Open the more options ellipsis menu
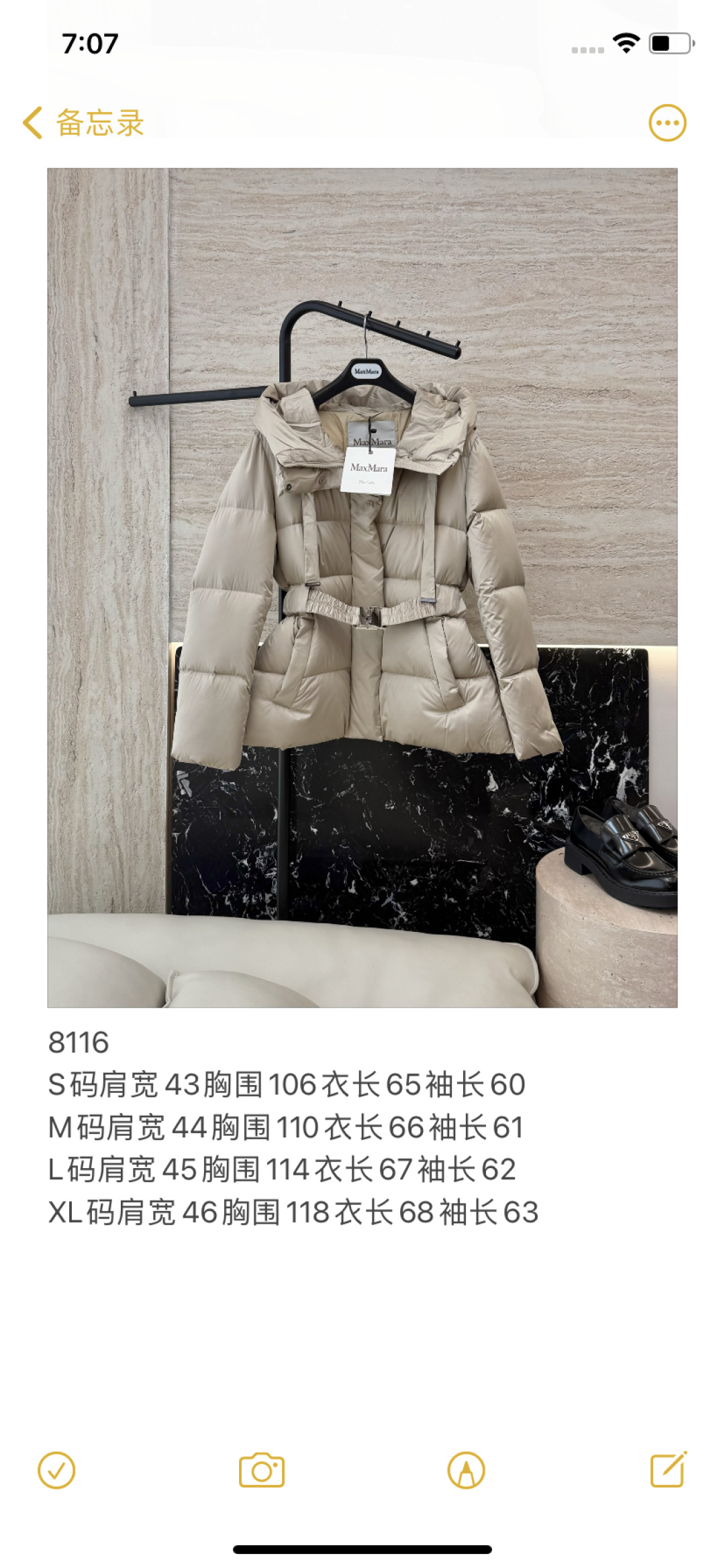725x1568 pixels. [667, 123]
